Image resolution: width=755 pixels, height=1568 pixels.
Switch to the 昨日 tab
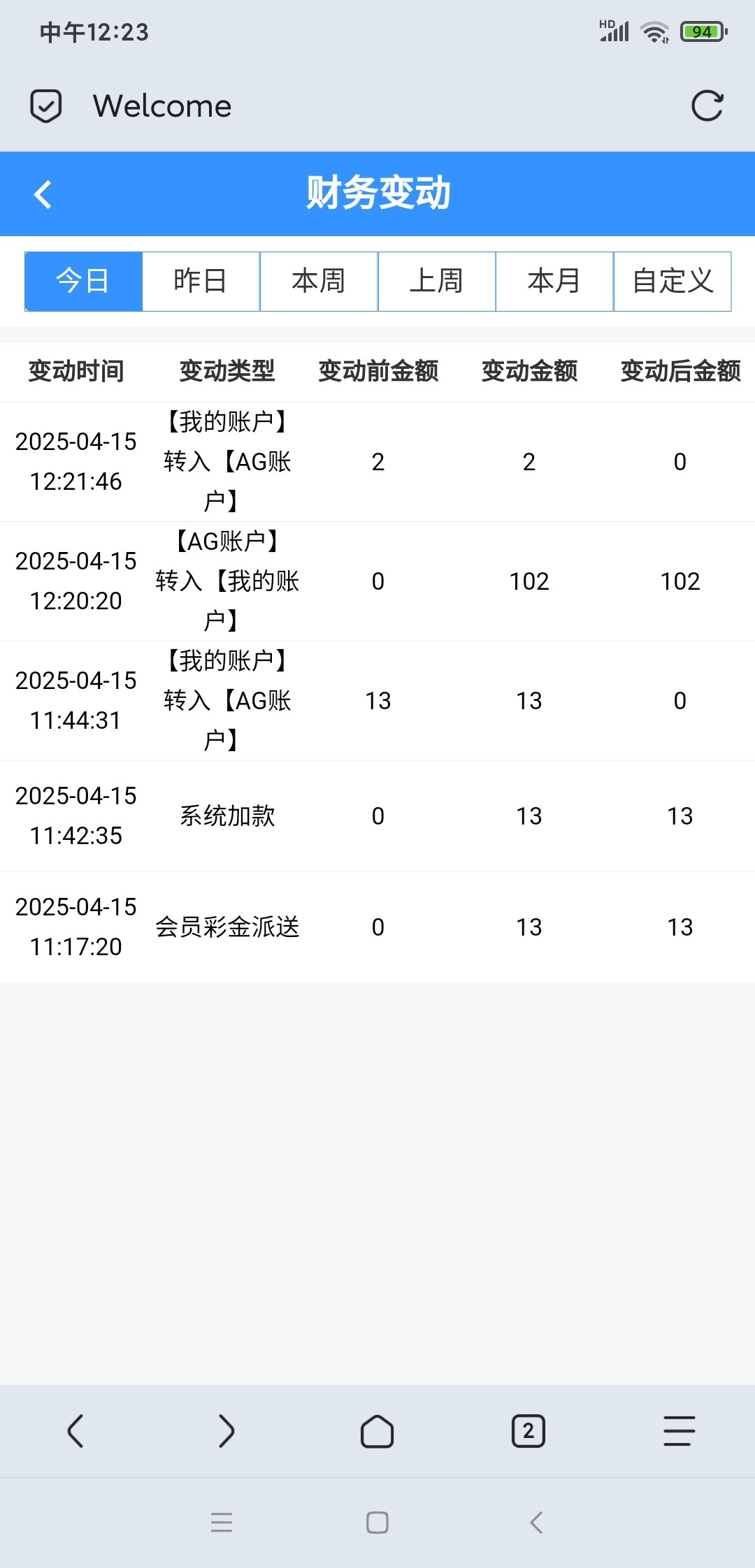point(201,281)
